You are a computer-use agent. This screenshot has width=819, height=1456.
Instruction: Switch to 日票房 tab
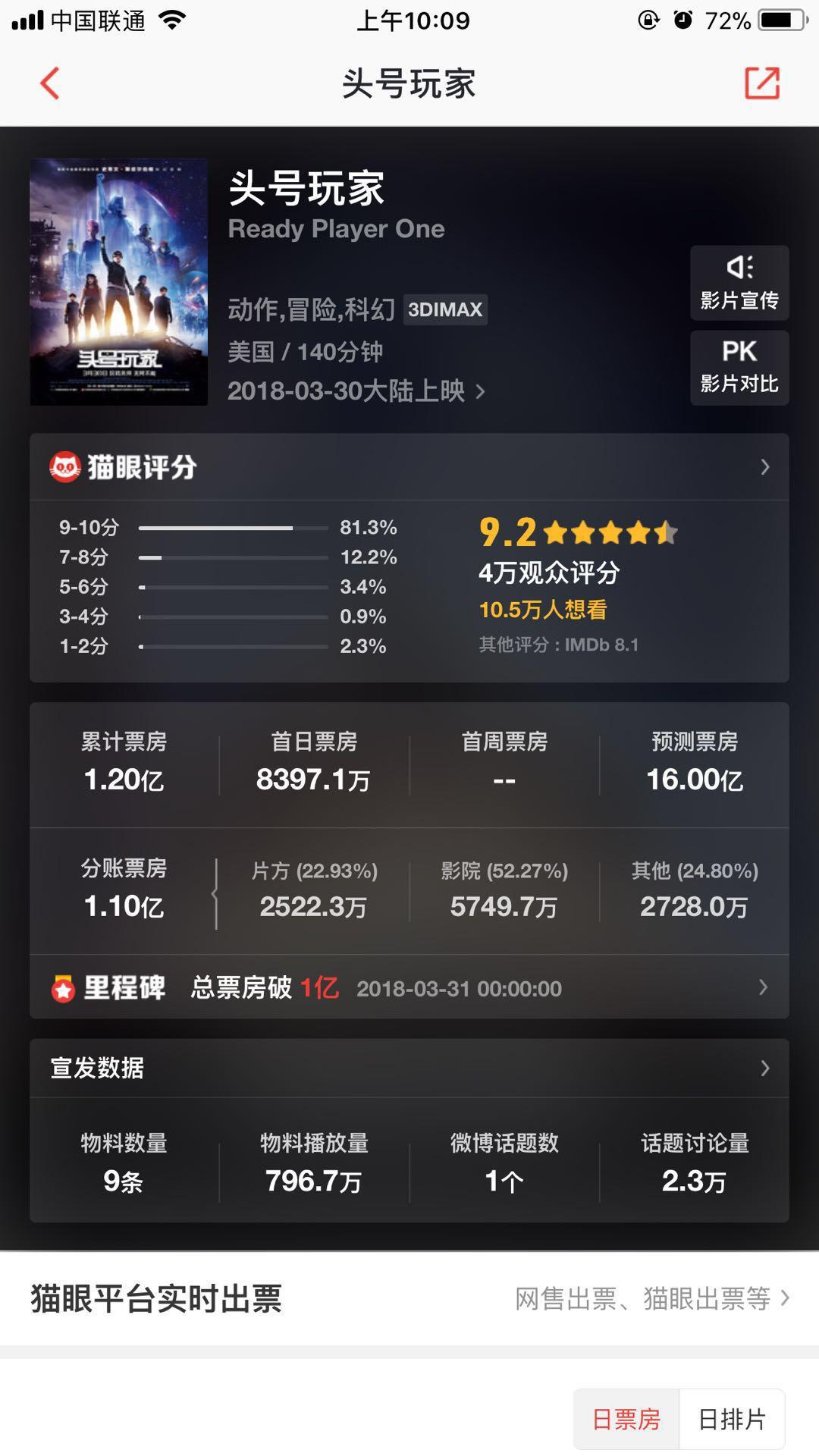click(x=626, y=1419)
